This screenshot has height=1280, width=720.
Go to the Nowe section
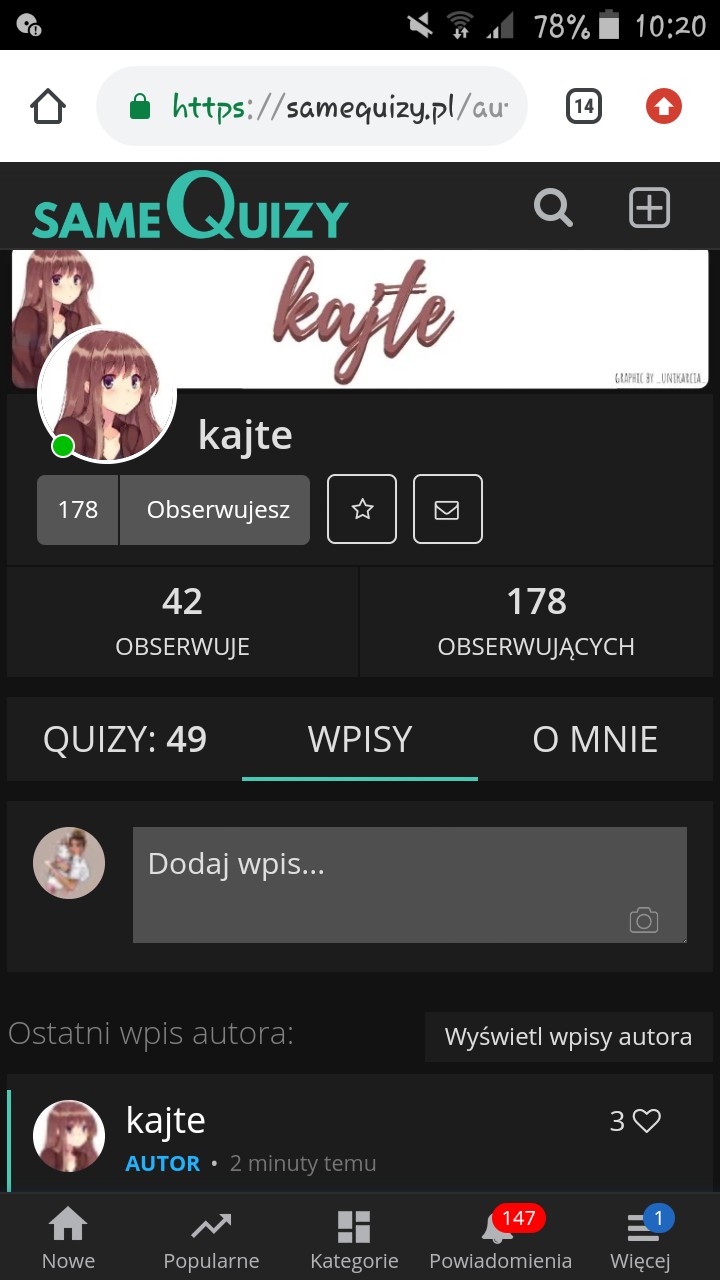point(68,1240)
